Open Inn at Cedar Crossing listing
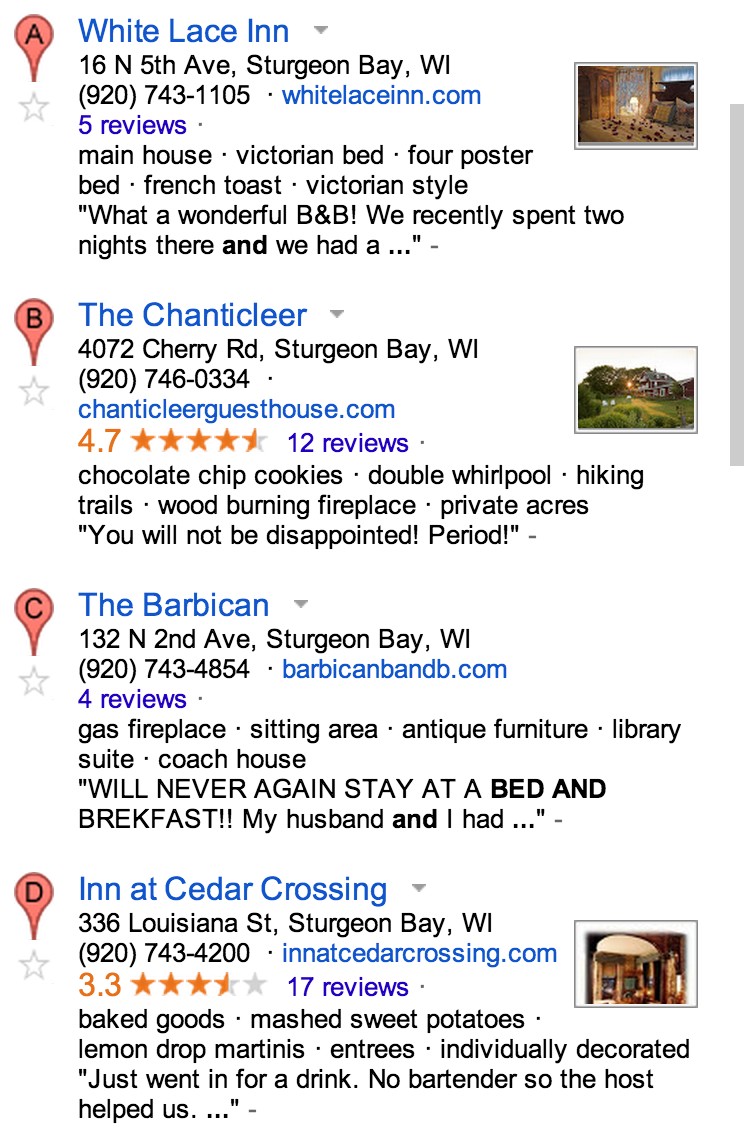The height and width of the screenshot is (1144, 744). click(233, 890)
